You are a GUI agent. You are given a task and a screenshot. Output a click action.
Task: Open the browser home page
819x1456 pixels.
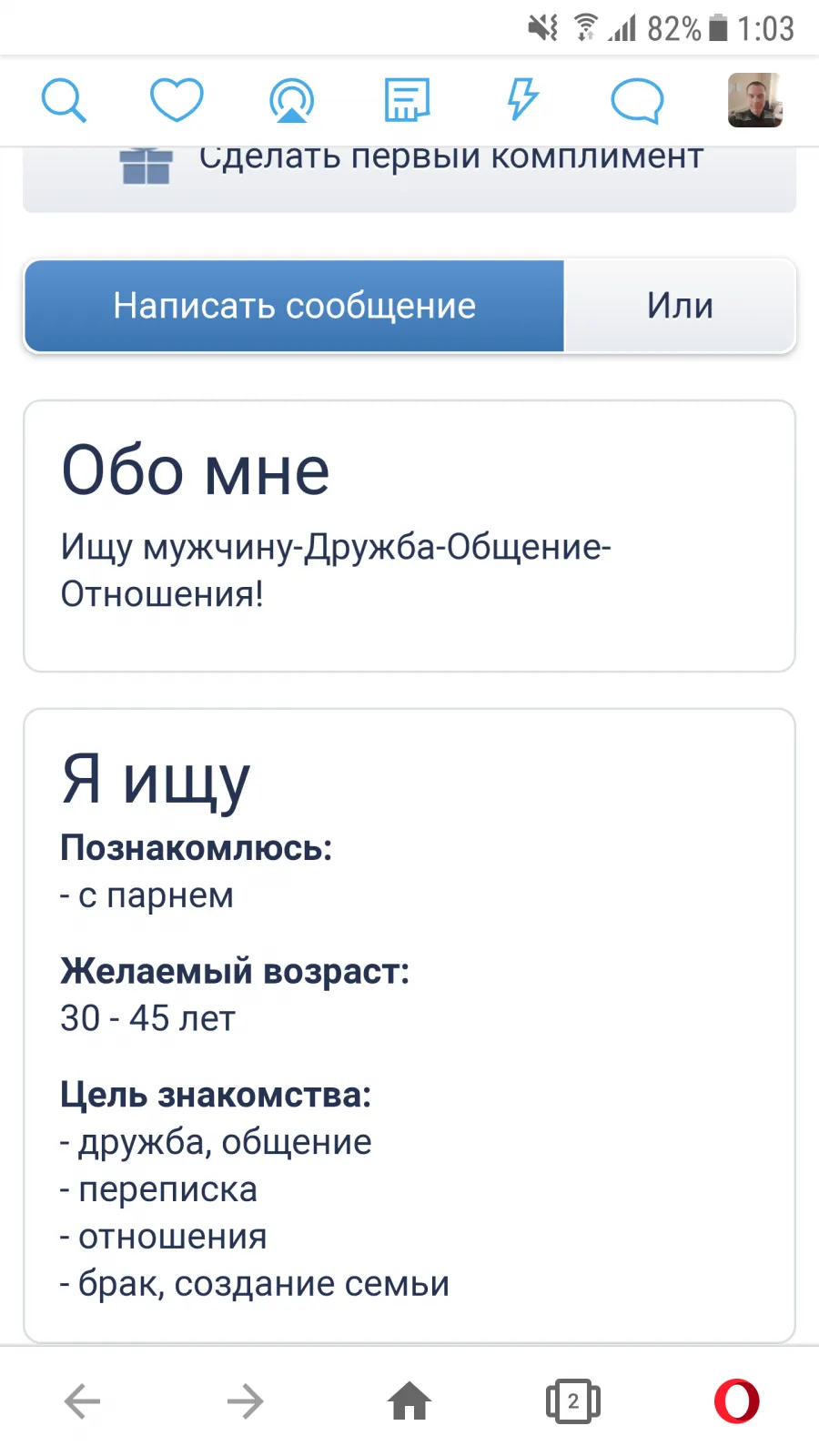[x=409, y=1401]
